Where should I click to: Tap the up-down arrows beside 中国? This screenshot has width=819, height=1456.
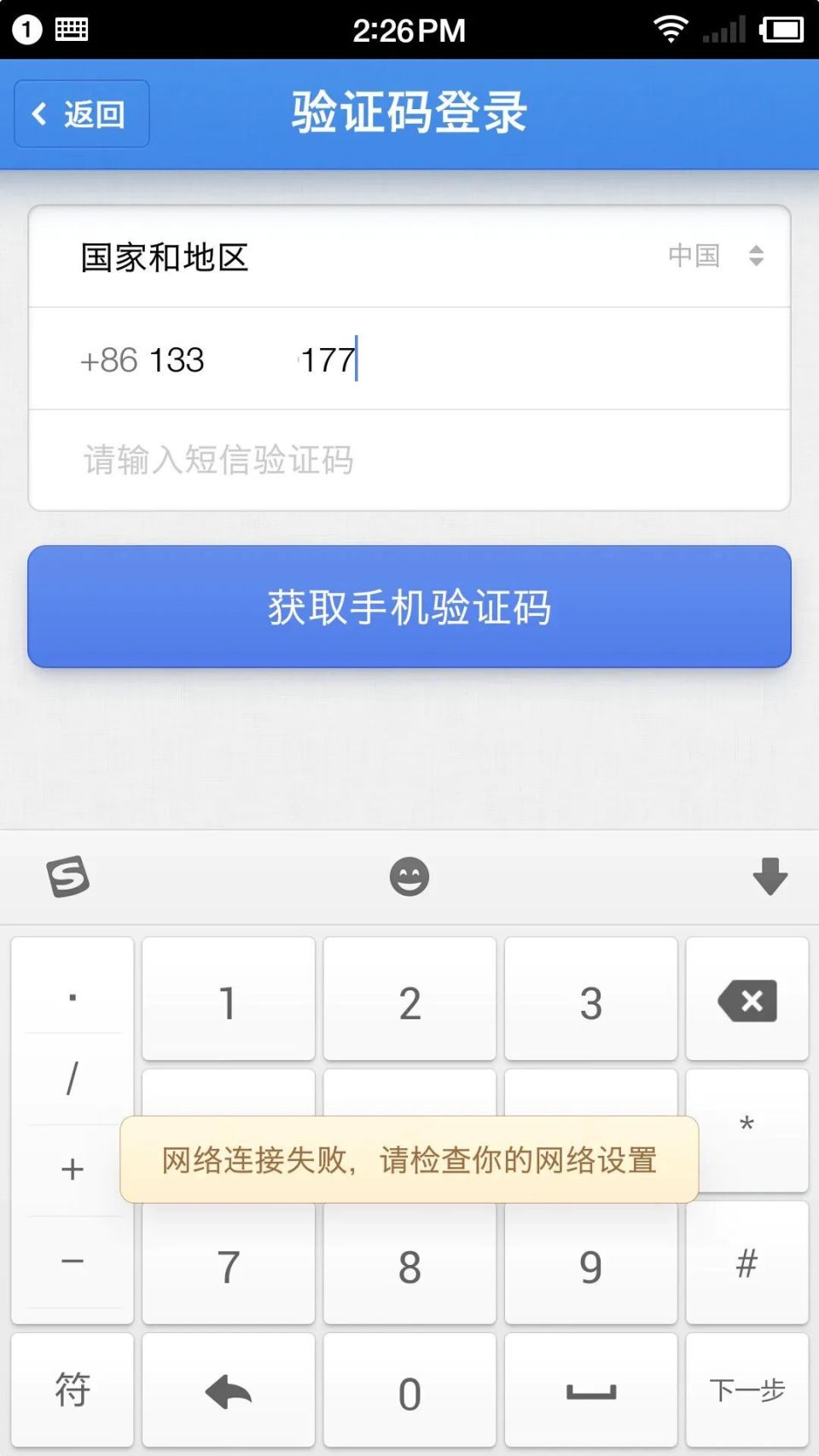[x=756, y=256]
